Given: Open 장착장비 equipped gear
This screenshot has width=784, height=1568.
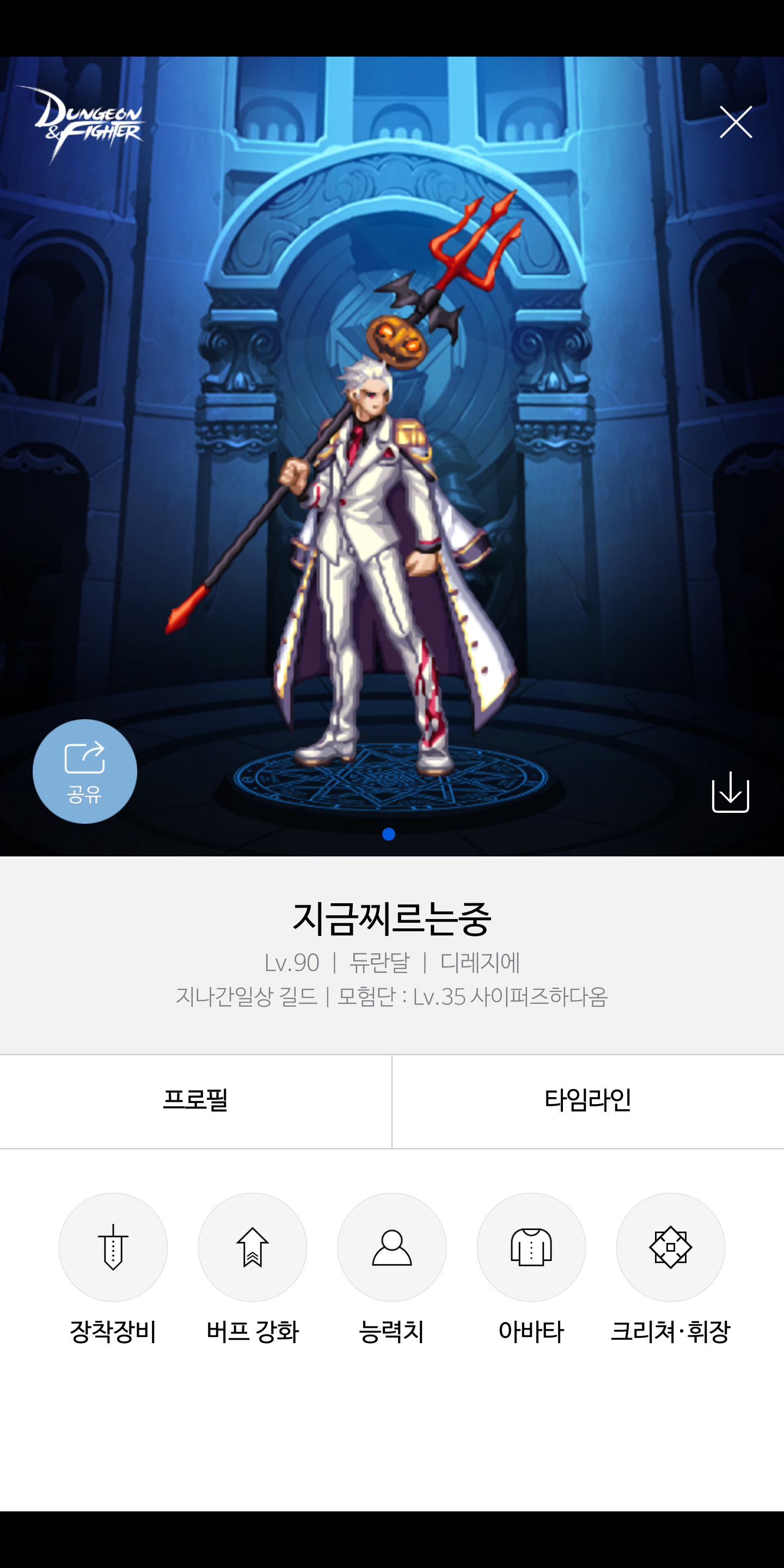Looking at the screenshot, I should coord(113,1247).
